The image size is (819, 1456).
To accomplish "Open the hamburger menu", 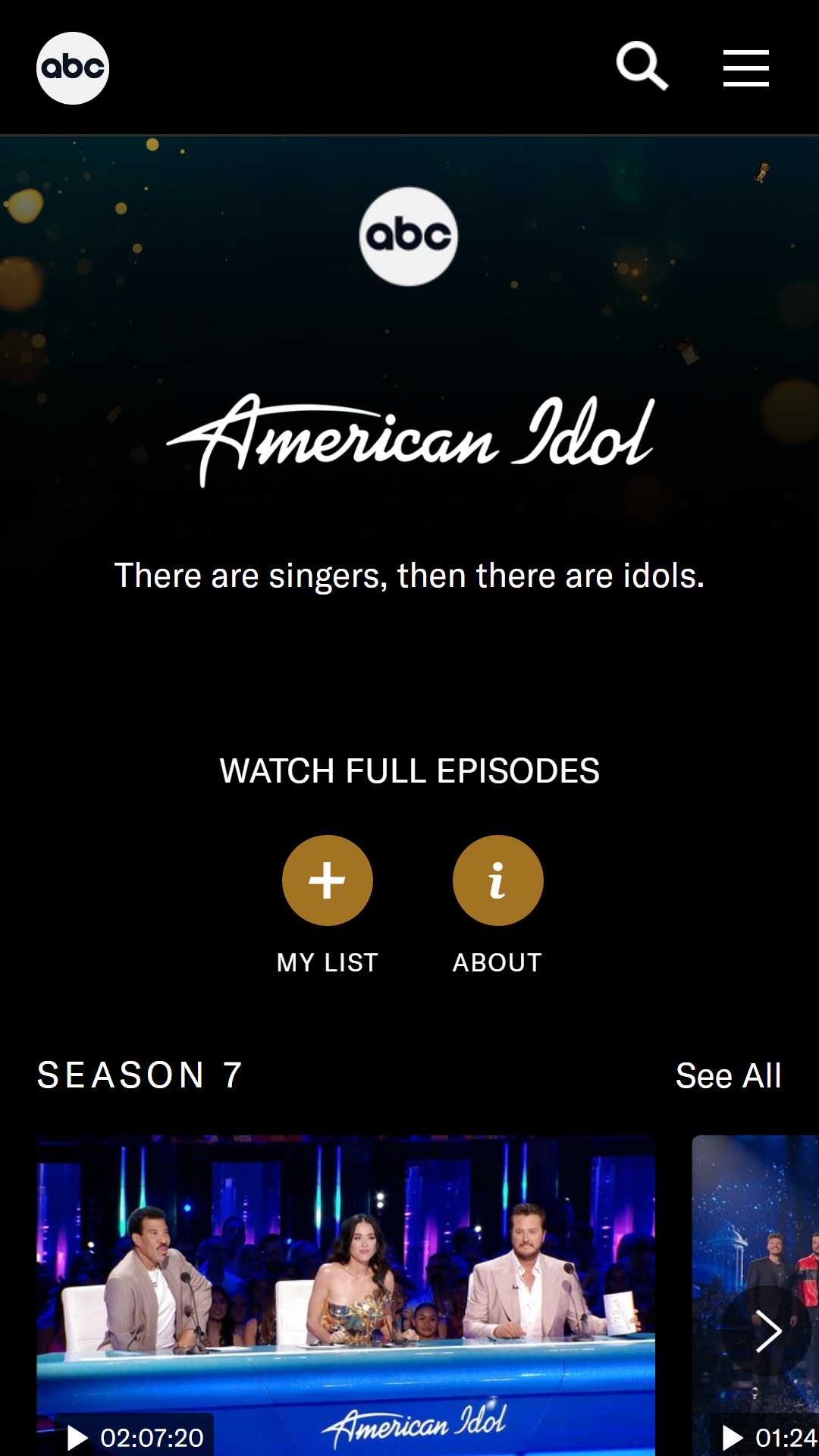I will click(745, 68).
